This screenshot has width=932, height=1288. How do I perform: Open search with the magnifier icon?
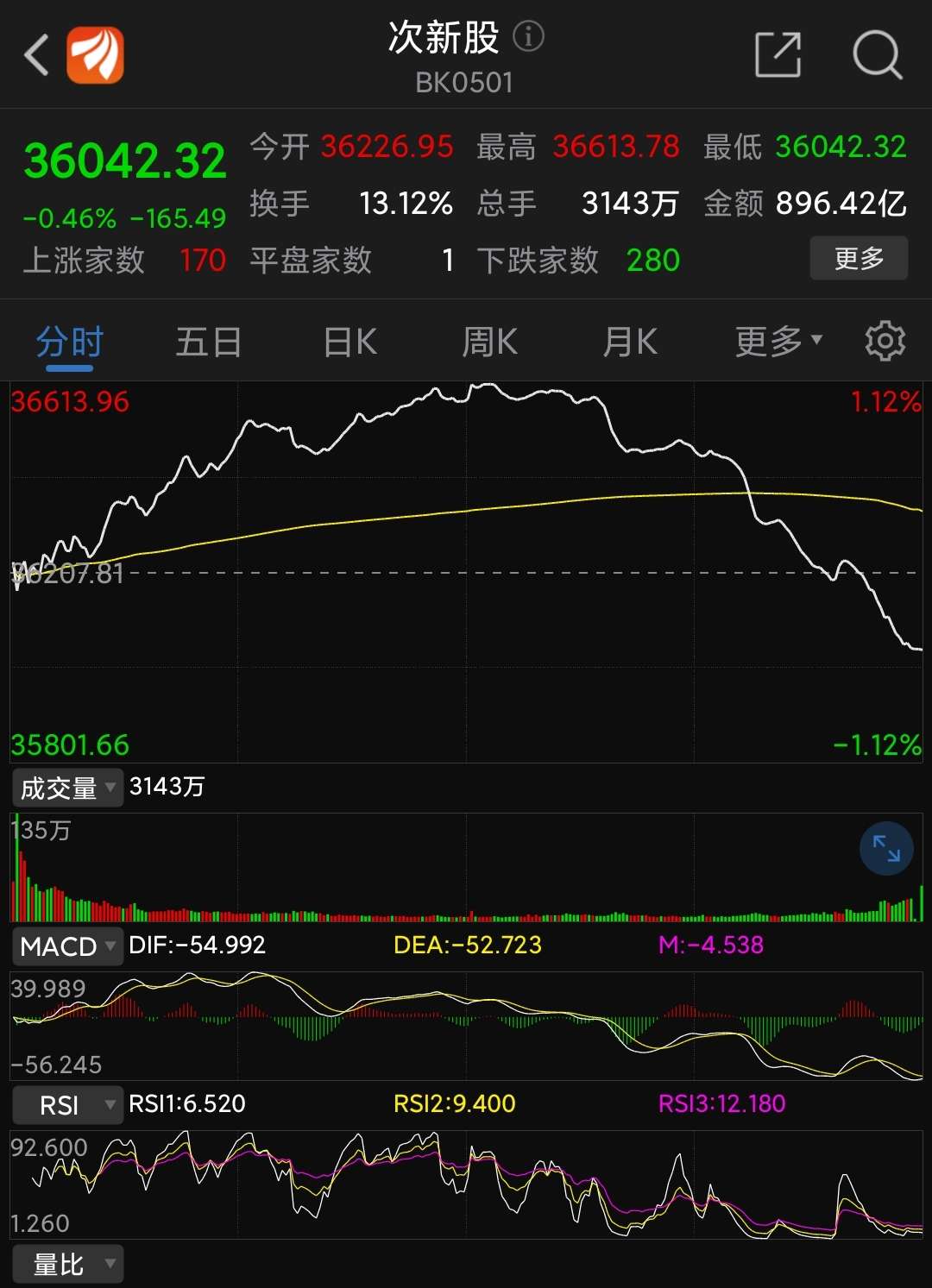878,56
